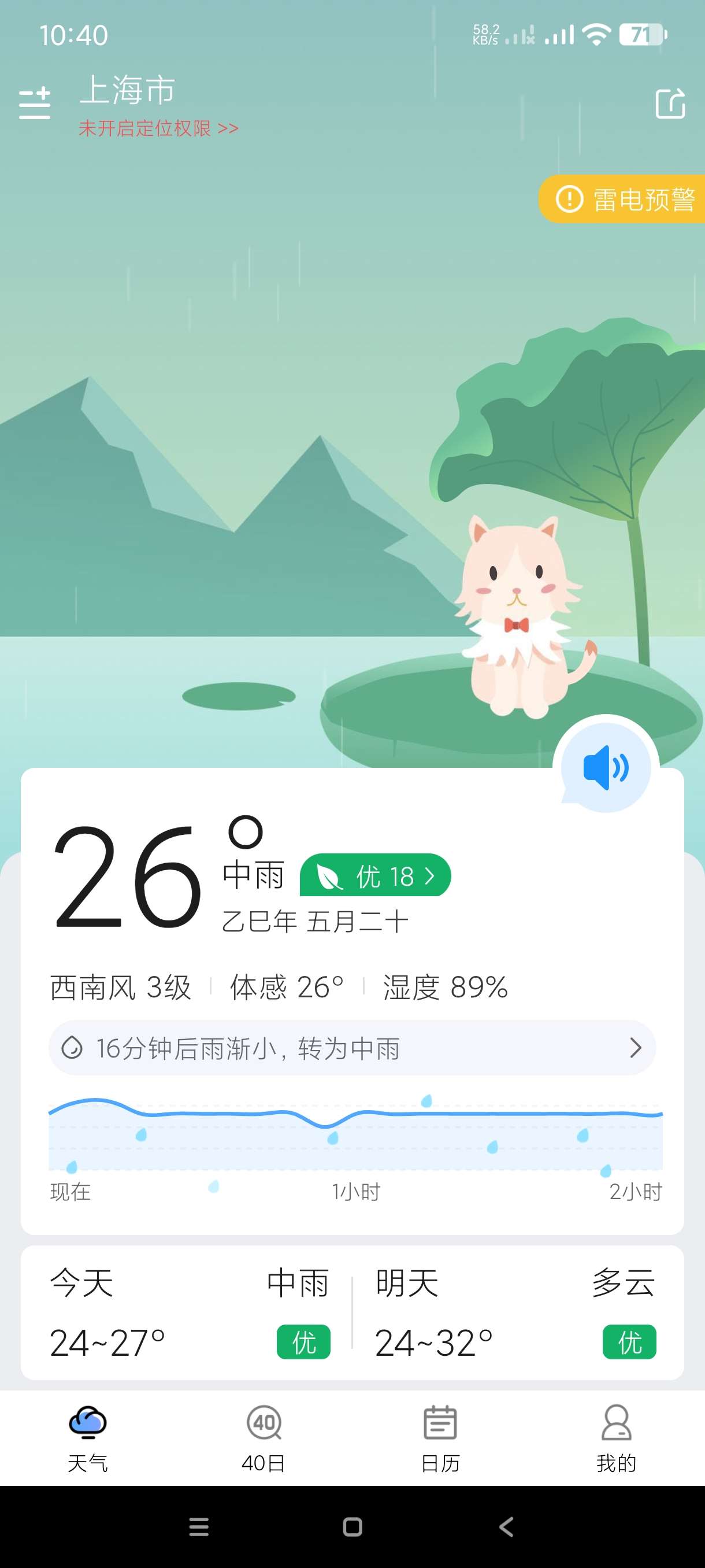Open air quality 优 18 details
Screen dimensions: 705x1568
coord(375,876)
